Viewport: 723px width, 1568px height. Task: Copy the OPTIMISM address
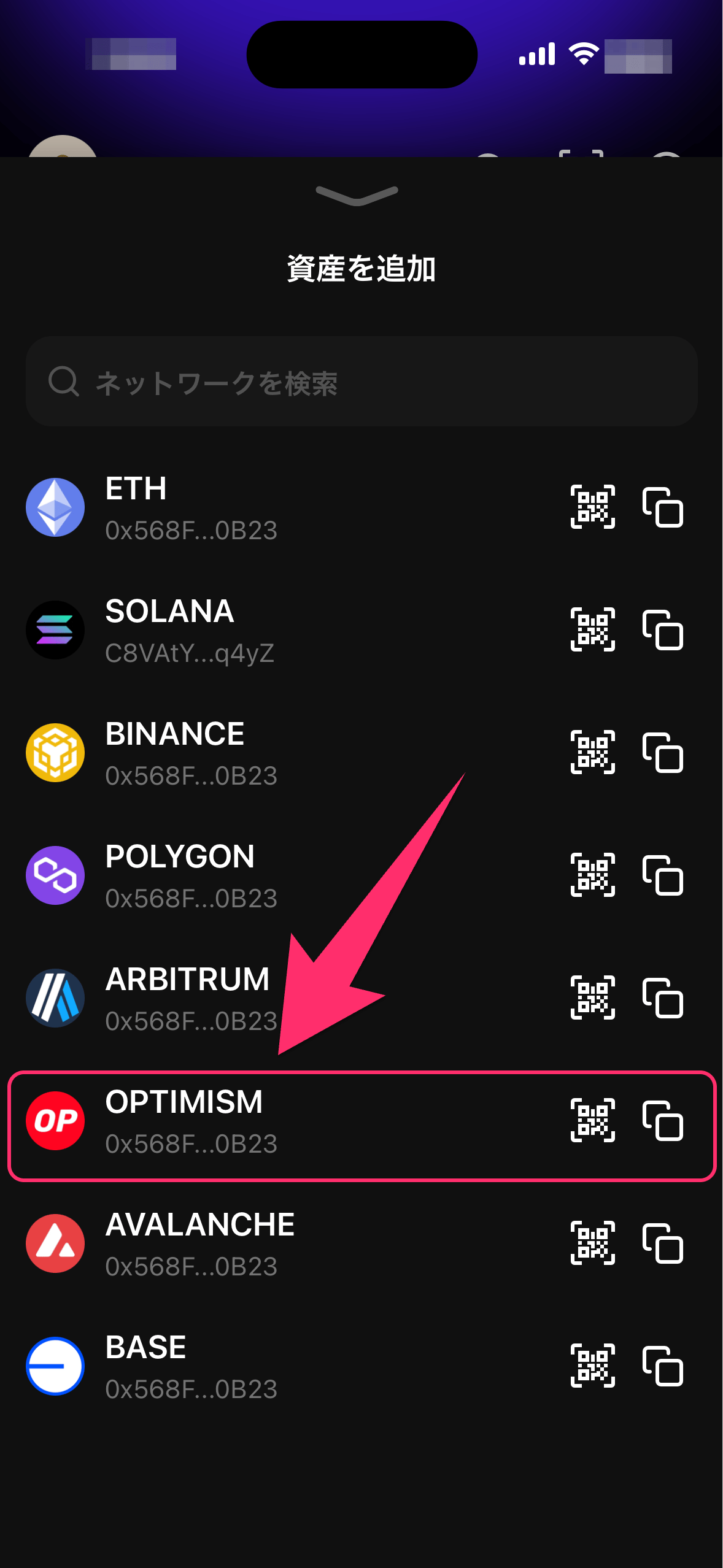click(x=662, y=1121)
